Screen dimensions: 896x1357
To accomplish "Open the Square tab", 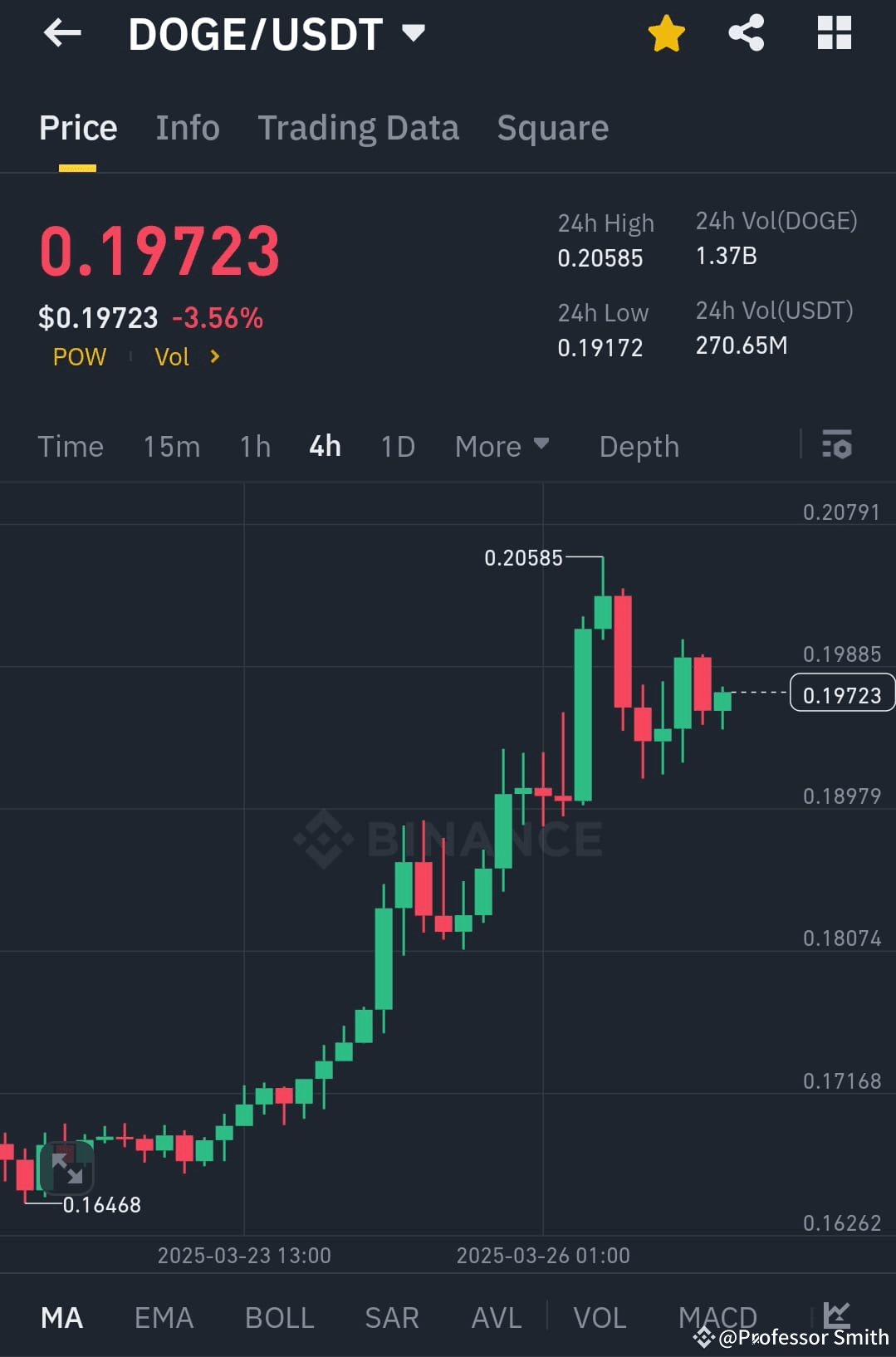I will (x=552, y=127).
